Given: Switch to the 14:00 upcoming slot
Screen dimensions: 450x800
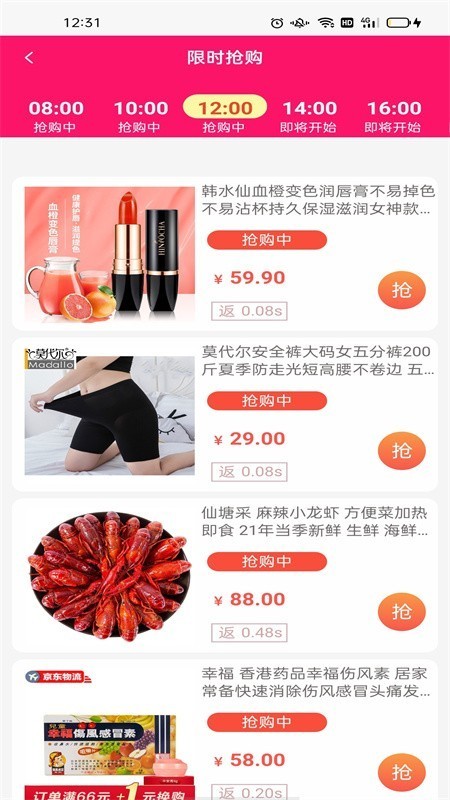Looking at the screenshot, I should (309, 116).
